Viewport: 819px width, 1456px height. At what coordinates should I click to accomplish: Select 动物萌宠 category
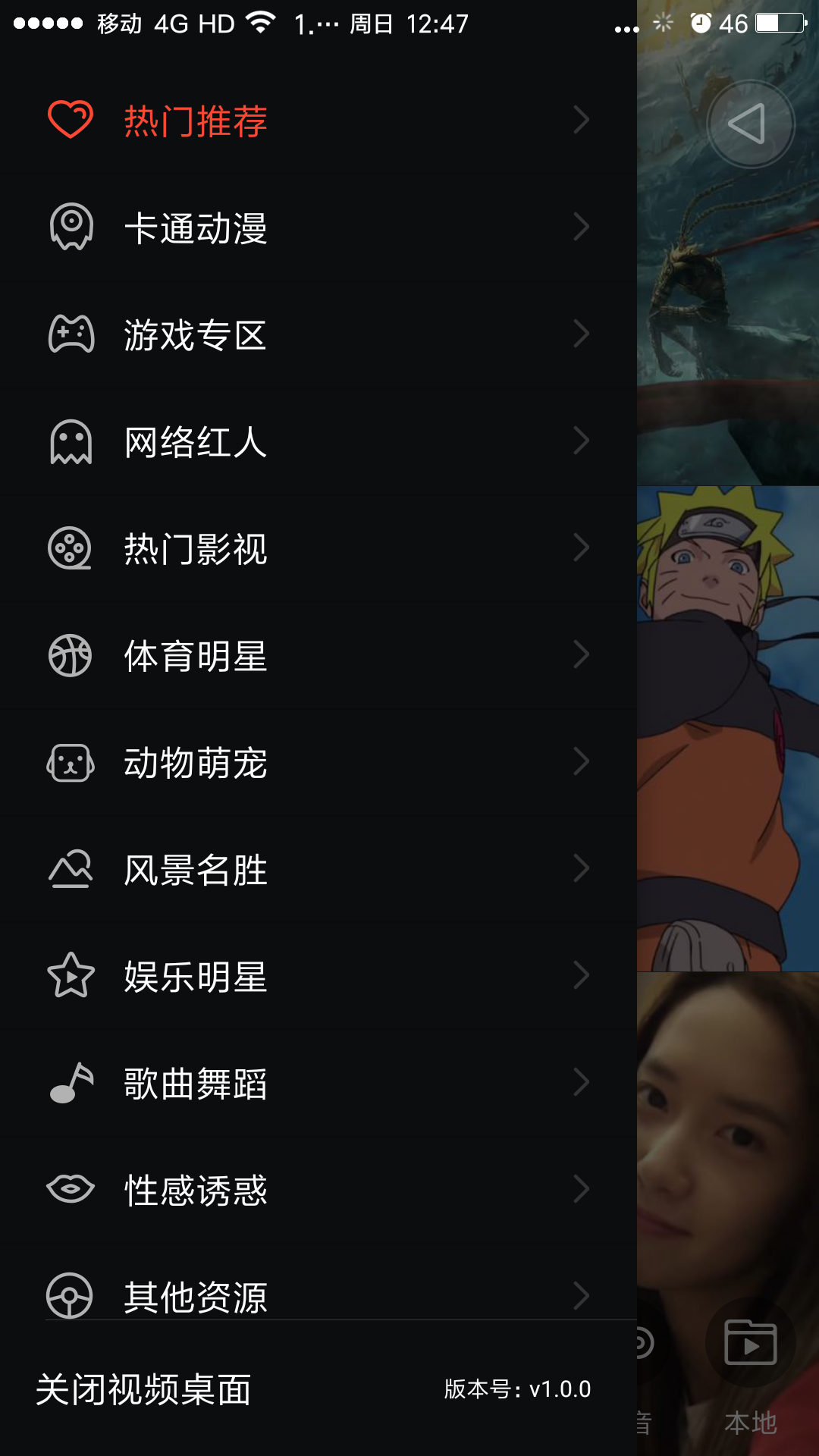click(318, 762)
